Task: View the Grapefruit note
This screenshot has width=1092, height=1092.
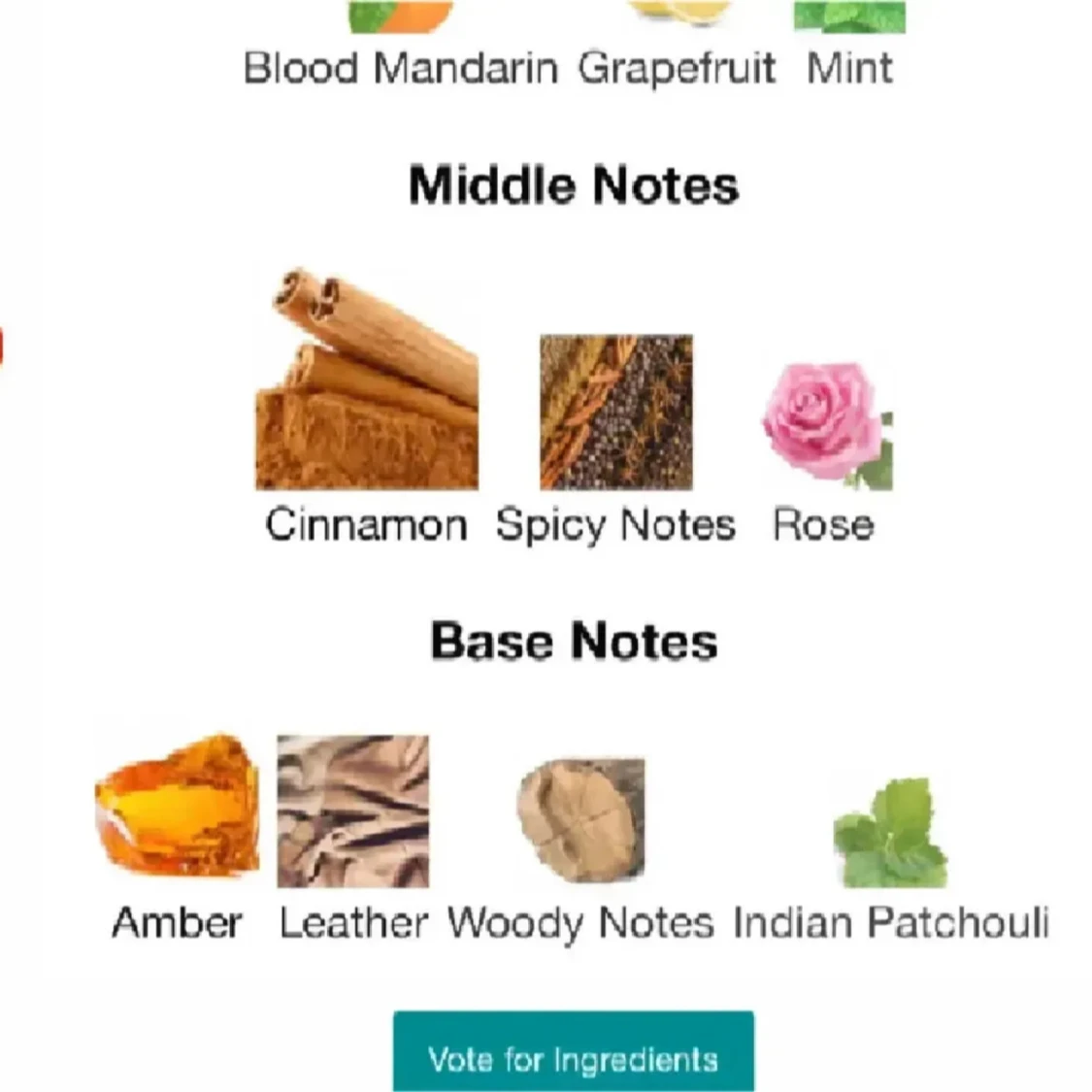Action: (677, 66)
